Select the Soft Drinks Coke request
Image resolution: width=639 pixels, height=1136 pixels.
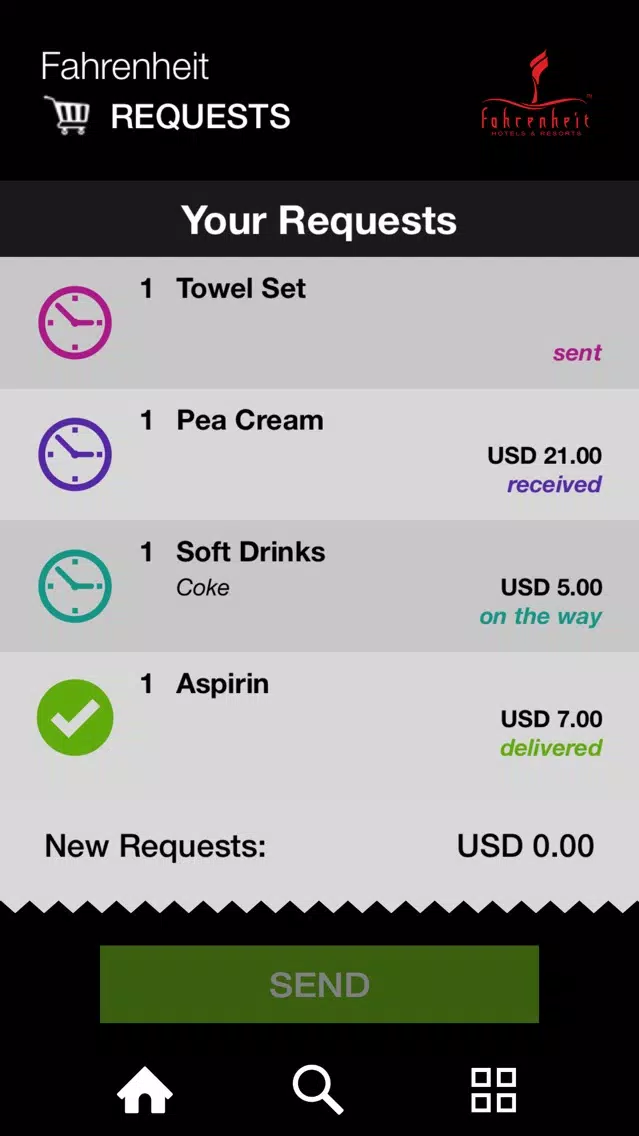point(320,586)
